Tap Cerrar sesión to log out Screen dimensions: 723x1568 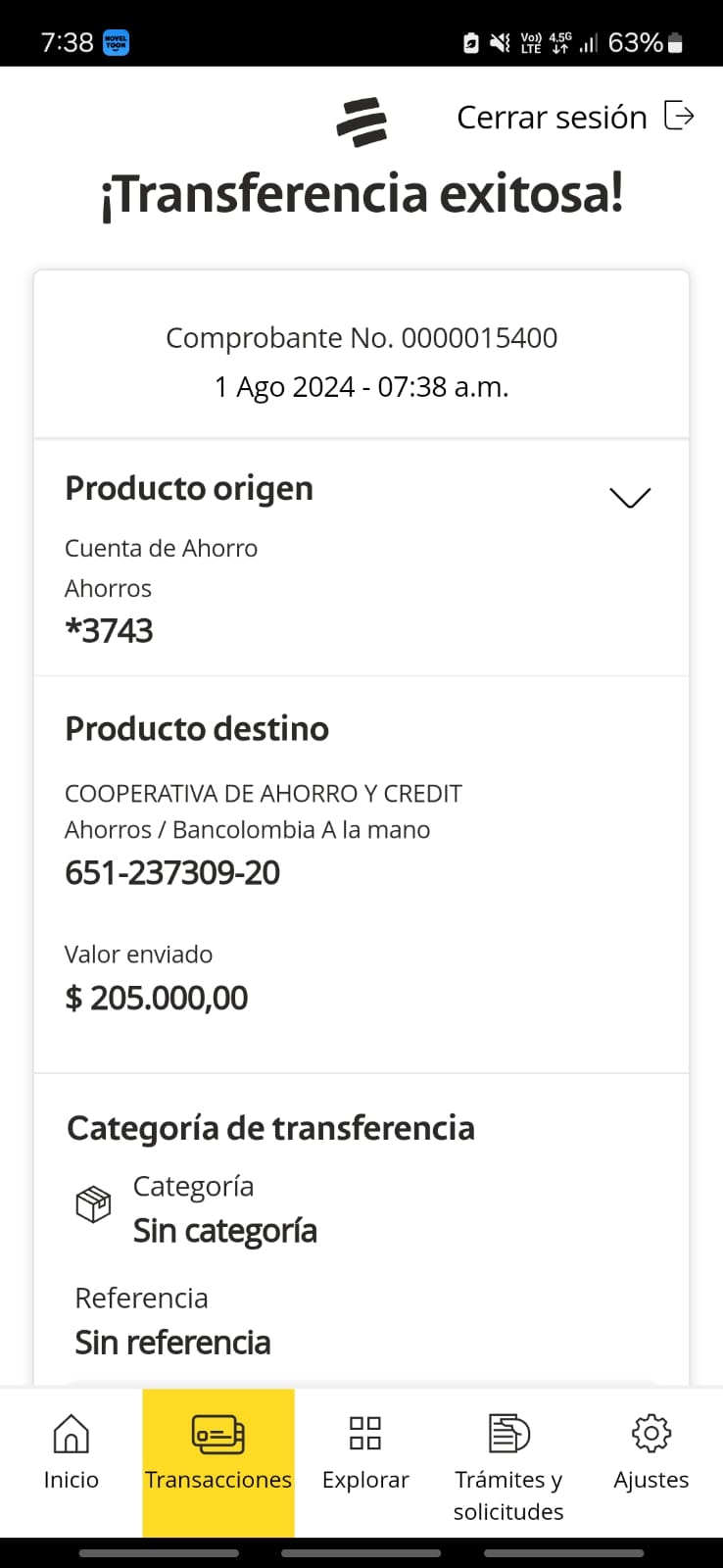pos(575,118)
